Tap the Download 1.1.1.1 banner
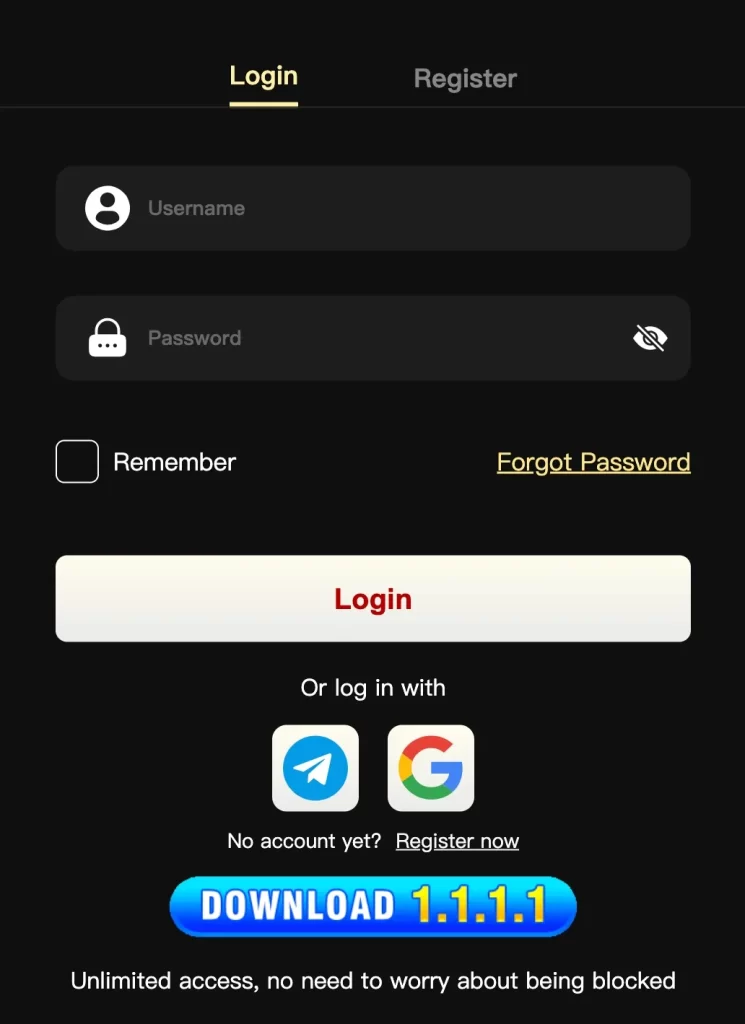Viewport: 745px width, 1024px height. [x=373, y=906]
